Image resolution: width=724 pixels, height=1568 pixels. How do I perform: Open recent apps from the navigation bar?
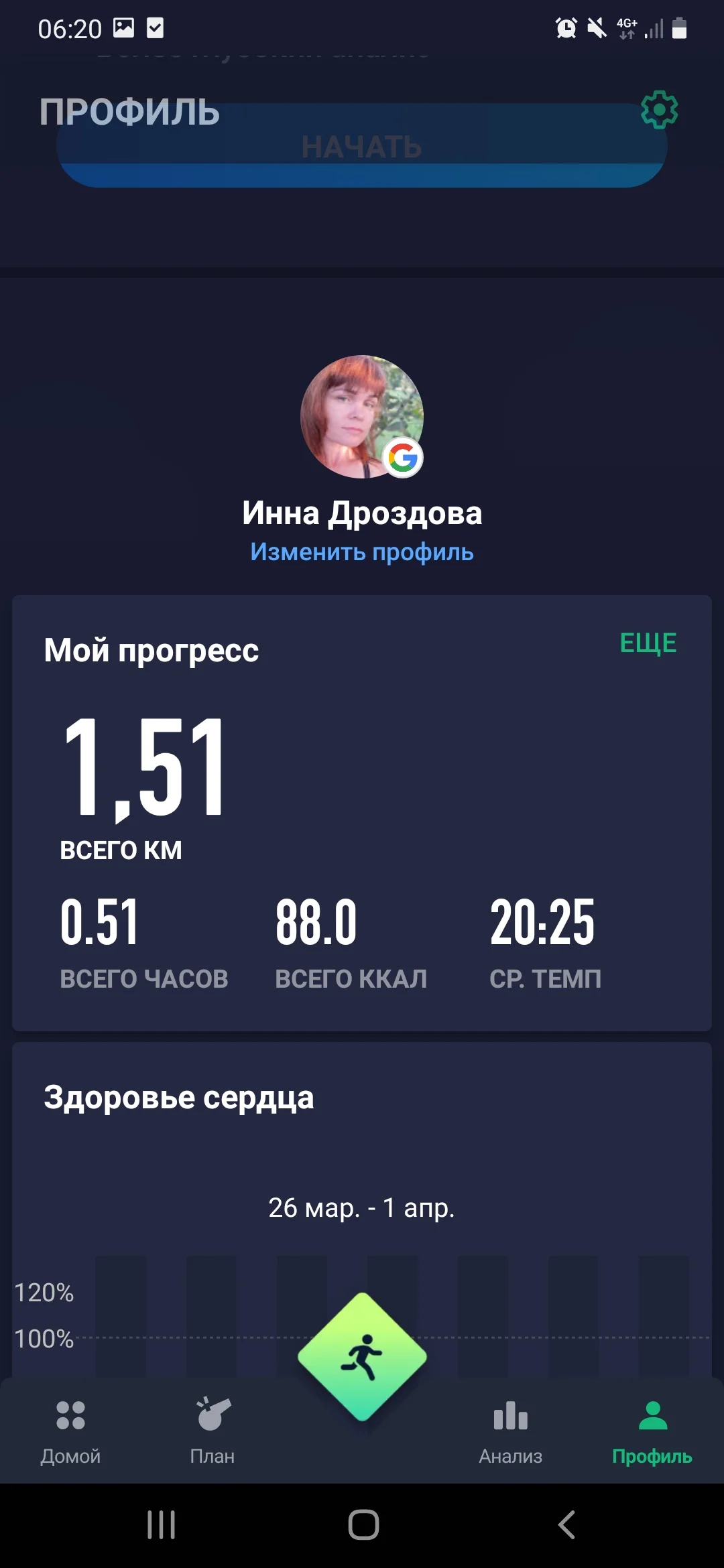(x=162, y=1525)
